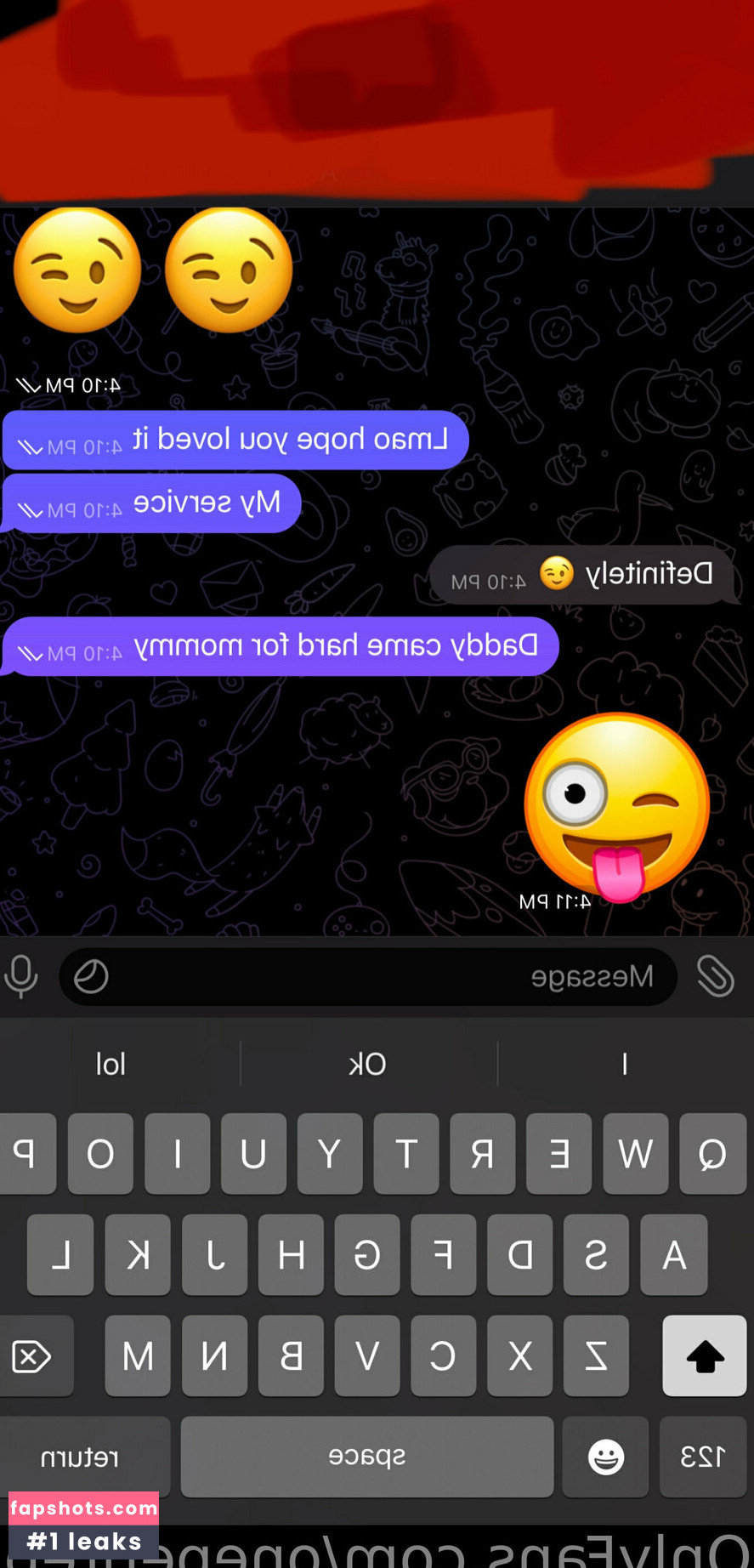Record a voice message with microphone
Screen dimensions: 754x1568
(x=21, y=976)
